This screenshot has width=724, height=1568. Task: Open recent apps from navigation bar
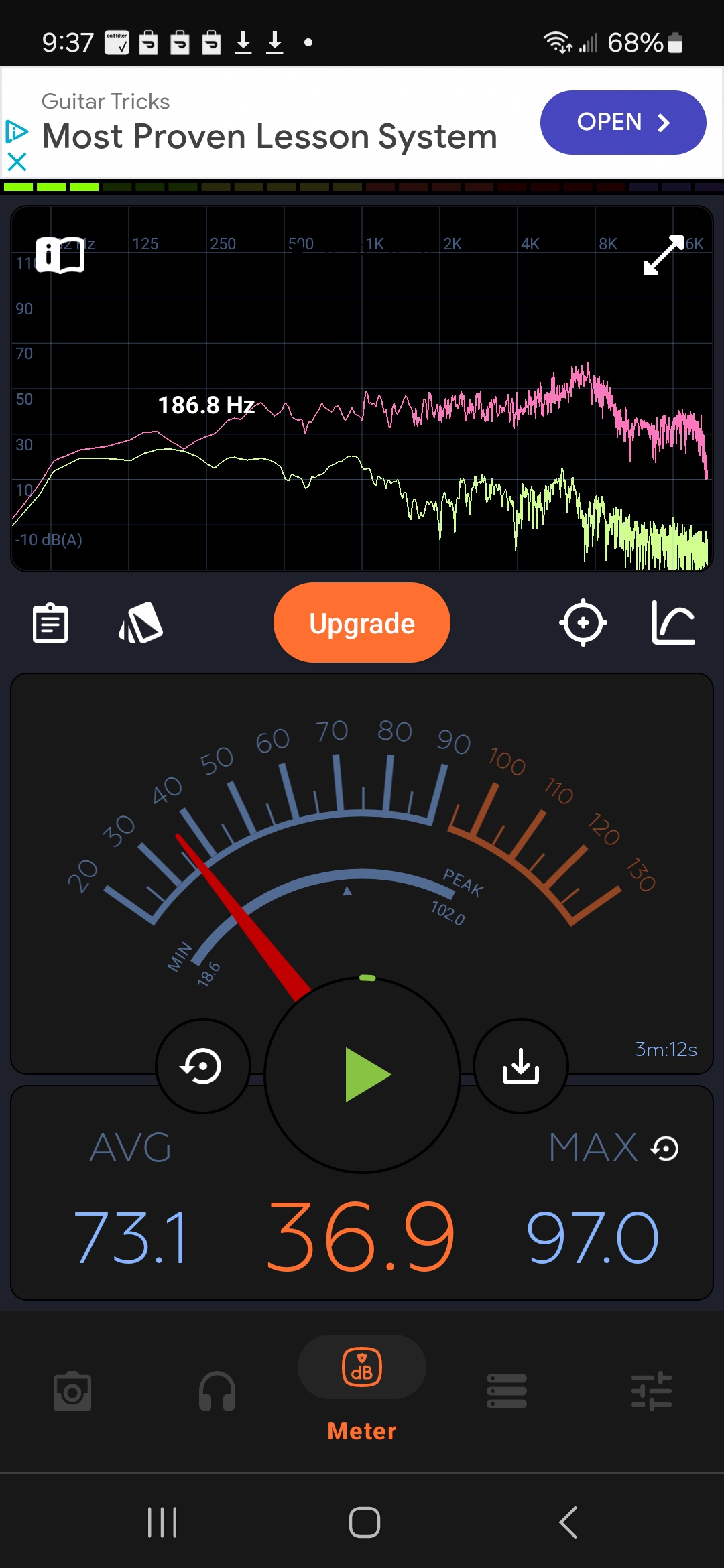tap(162, 1522)
